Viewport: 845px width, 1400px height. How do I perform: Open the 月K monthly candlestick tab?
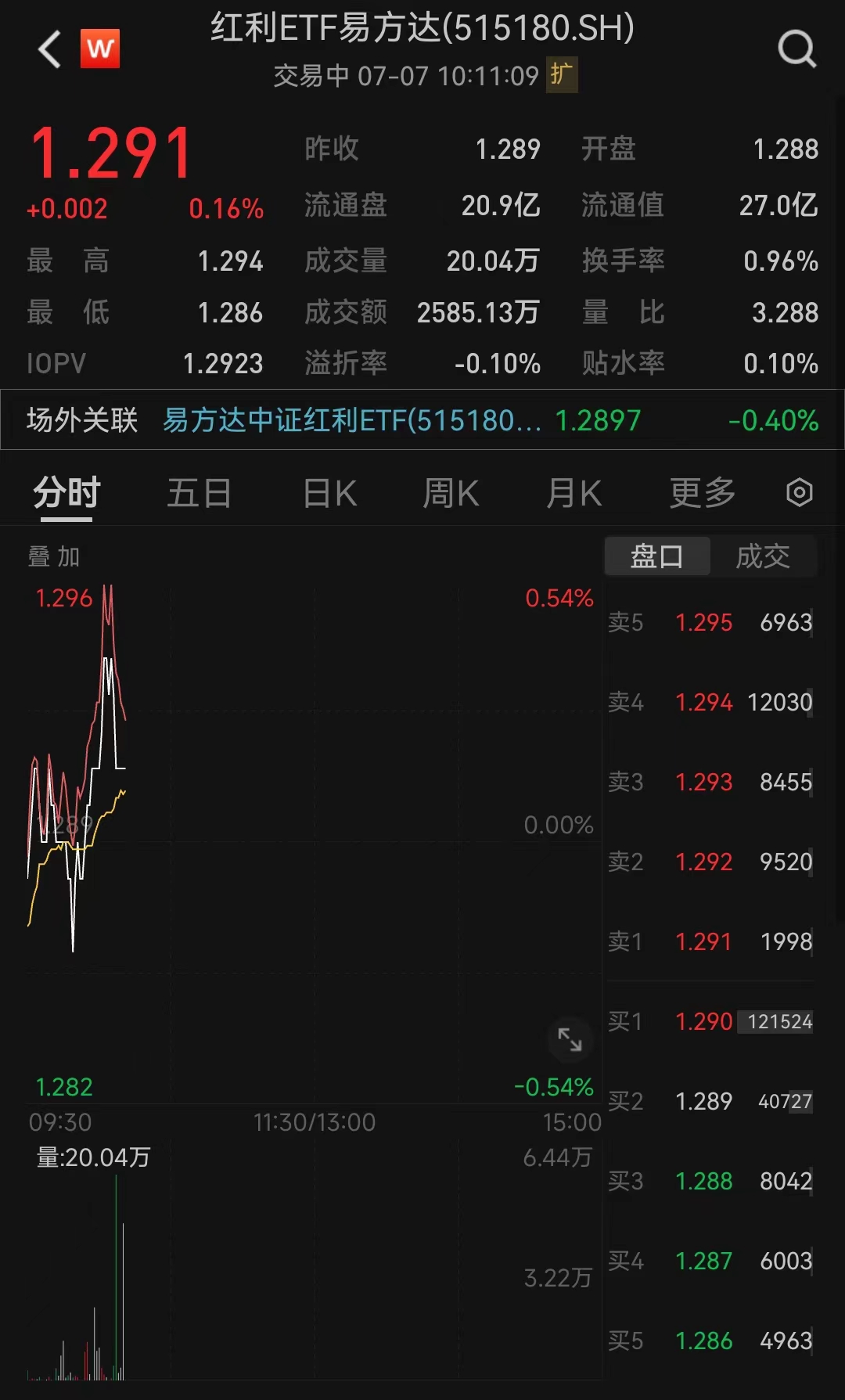pos(574,493)
